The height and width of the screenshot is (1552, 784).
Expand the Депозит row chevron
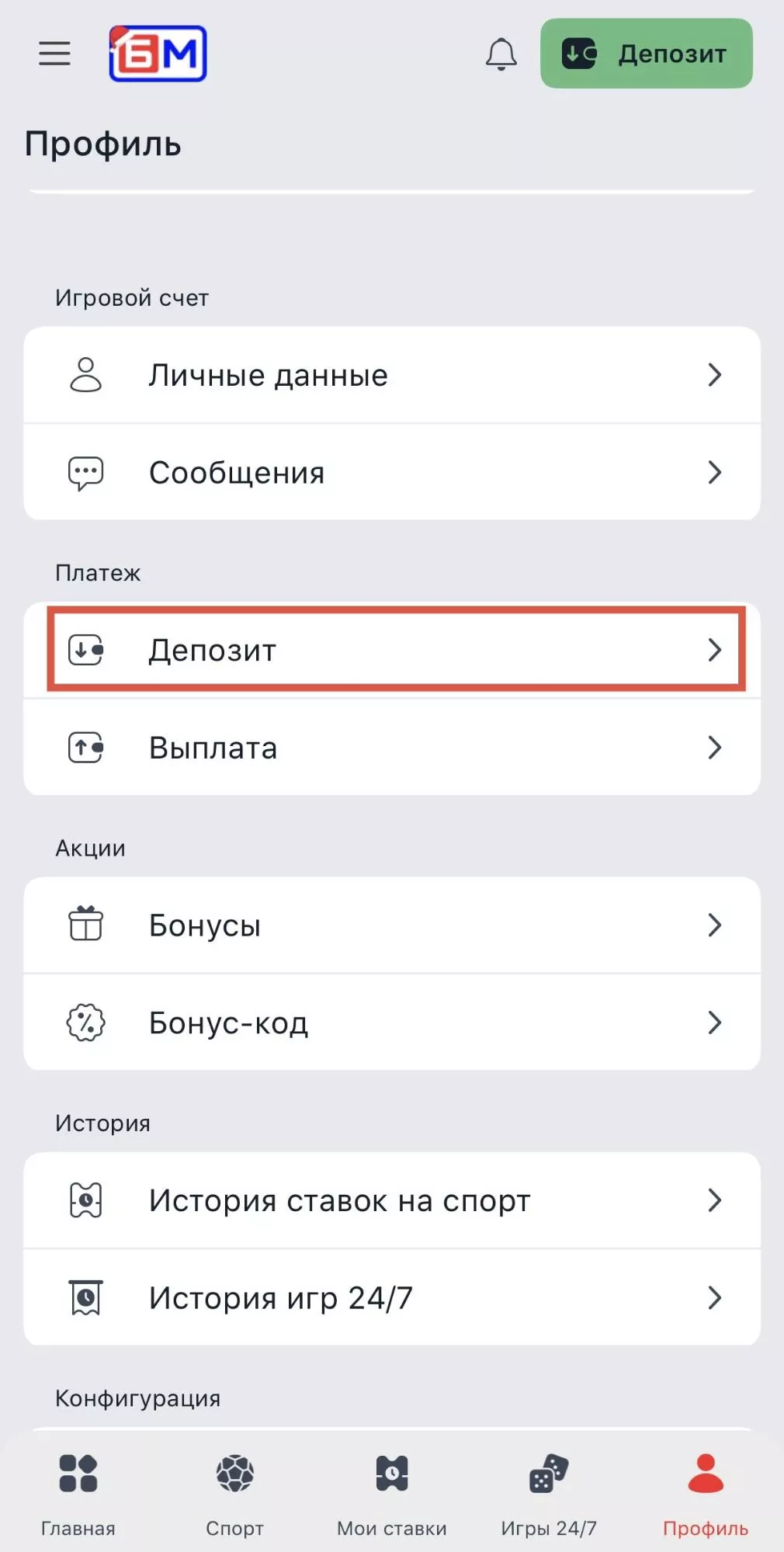[x=715, y=650]
